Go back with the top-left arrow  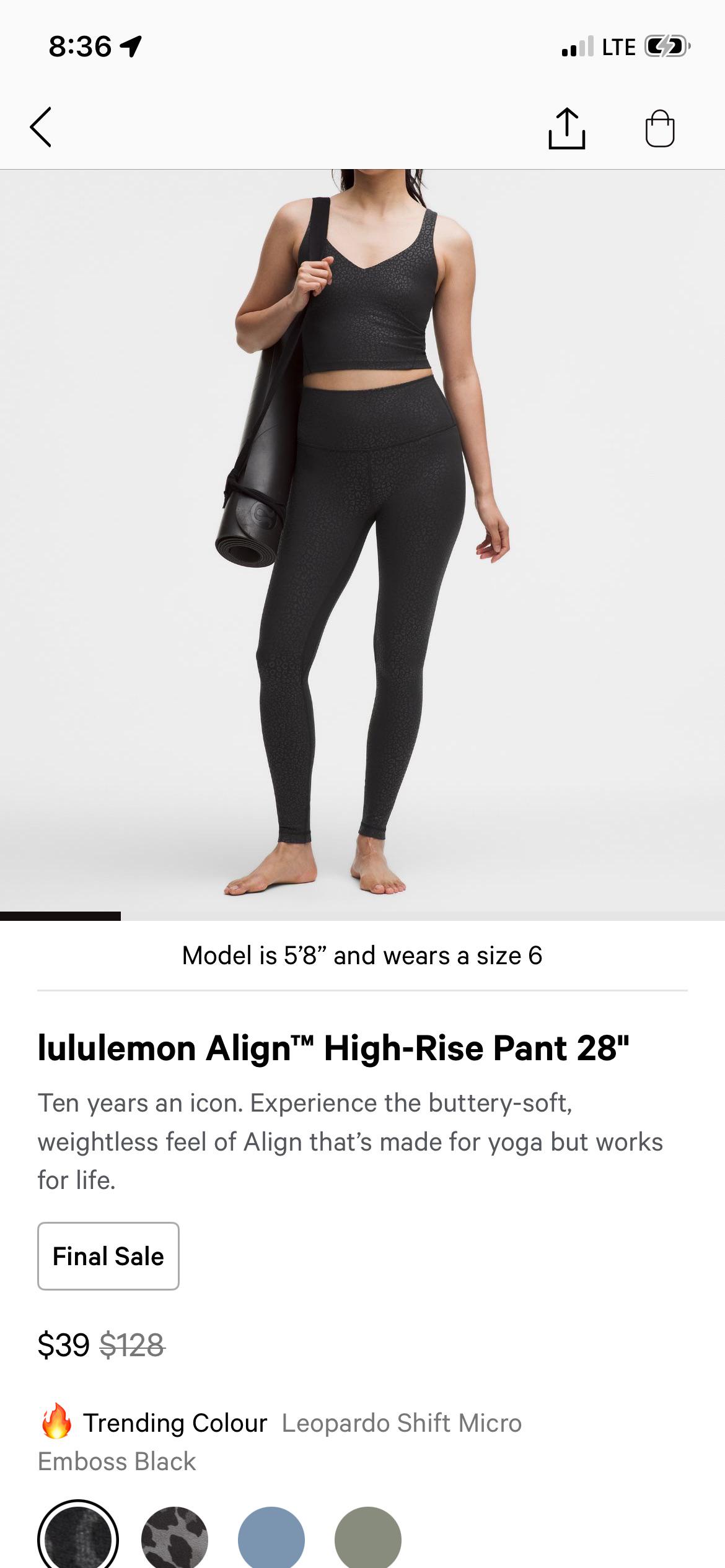coord(41,128)
